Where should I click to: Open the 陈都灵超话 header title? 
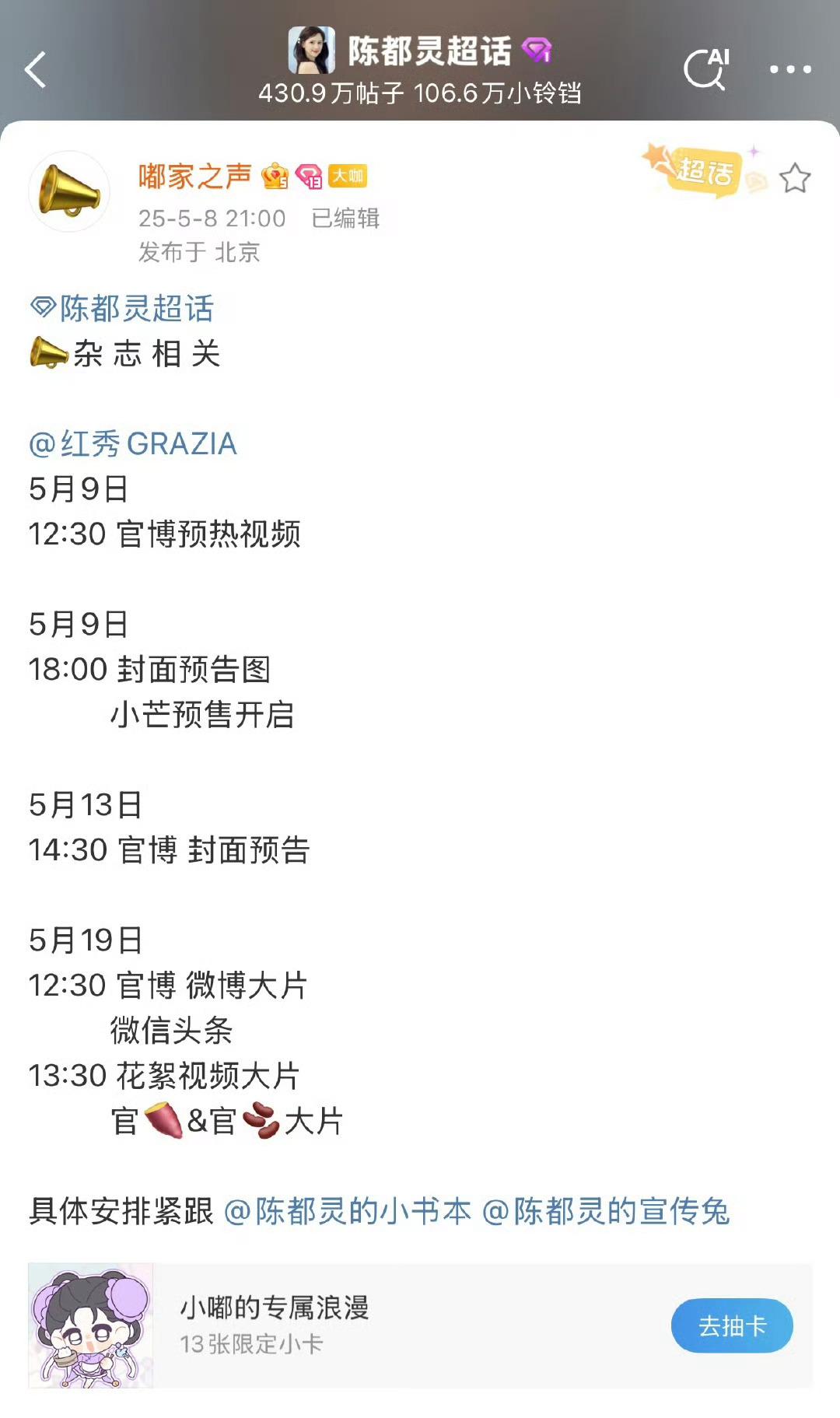click(x=429, y=51)
